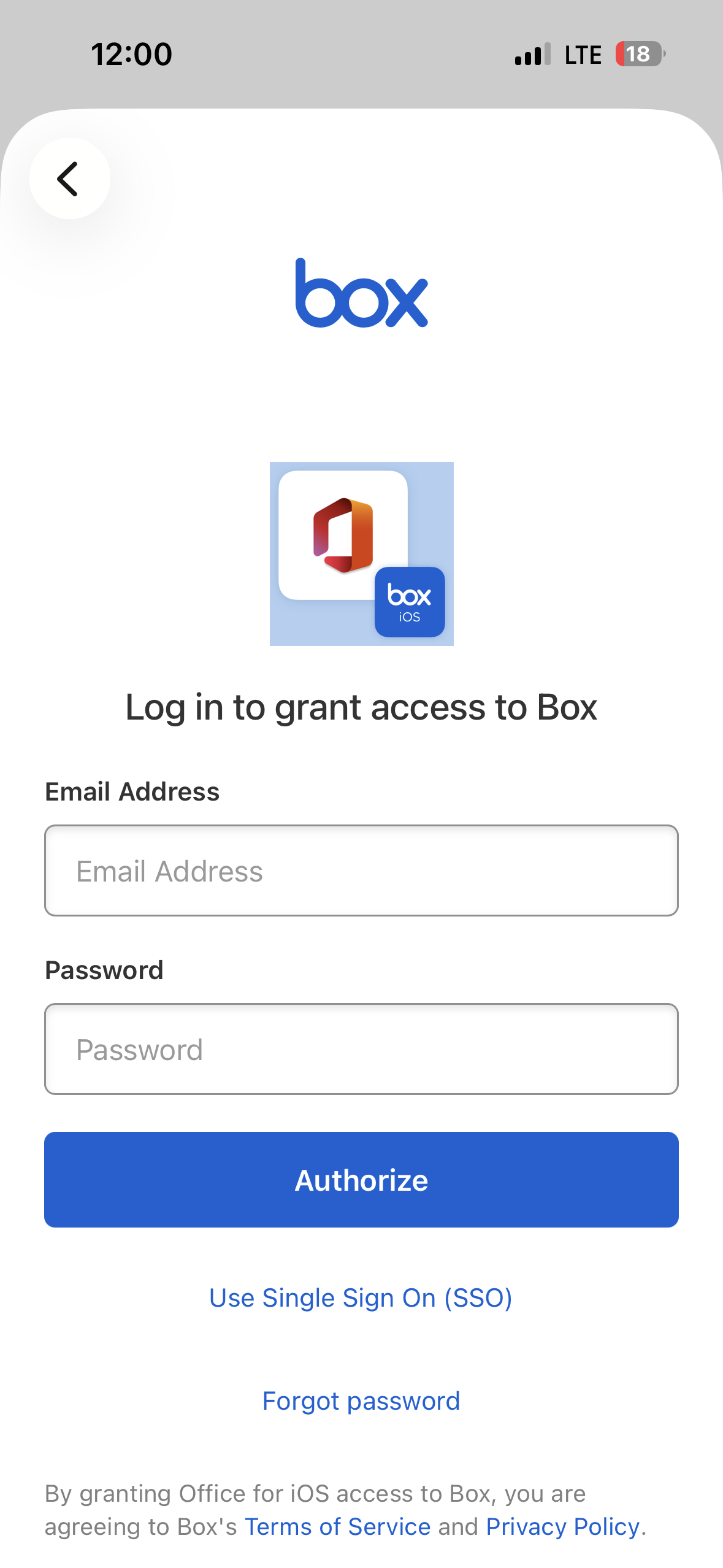Go back using the arrow button
Viewport: 723px width, 1568px height.
click(x=69, y=179)
